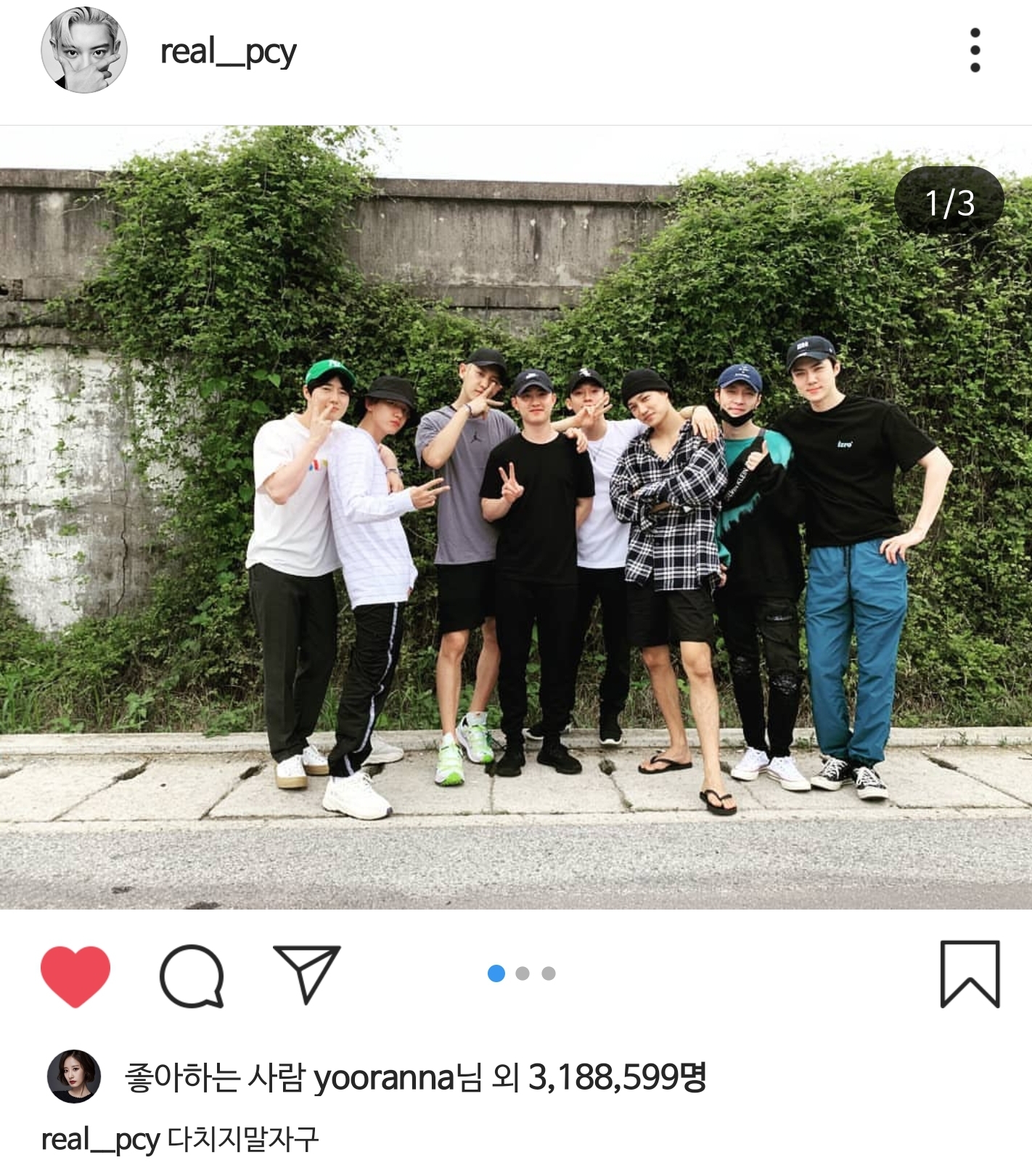Screen dimensions: 1032x1176
Task: Unlike the post with the red heart
Action: [x=75, y=976]
